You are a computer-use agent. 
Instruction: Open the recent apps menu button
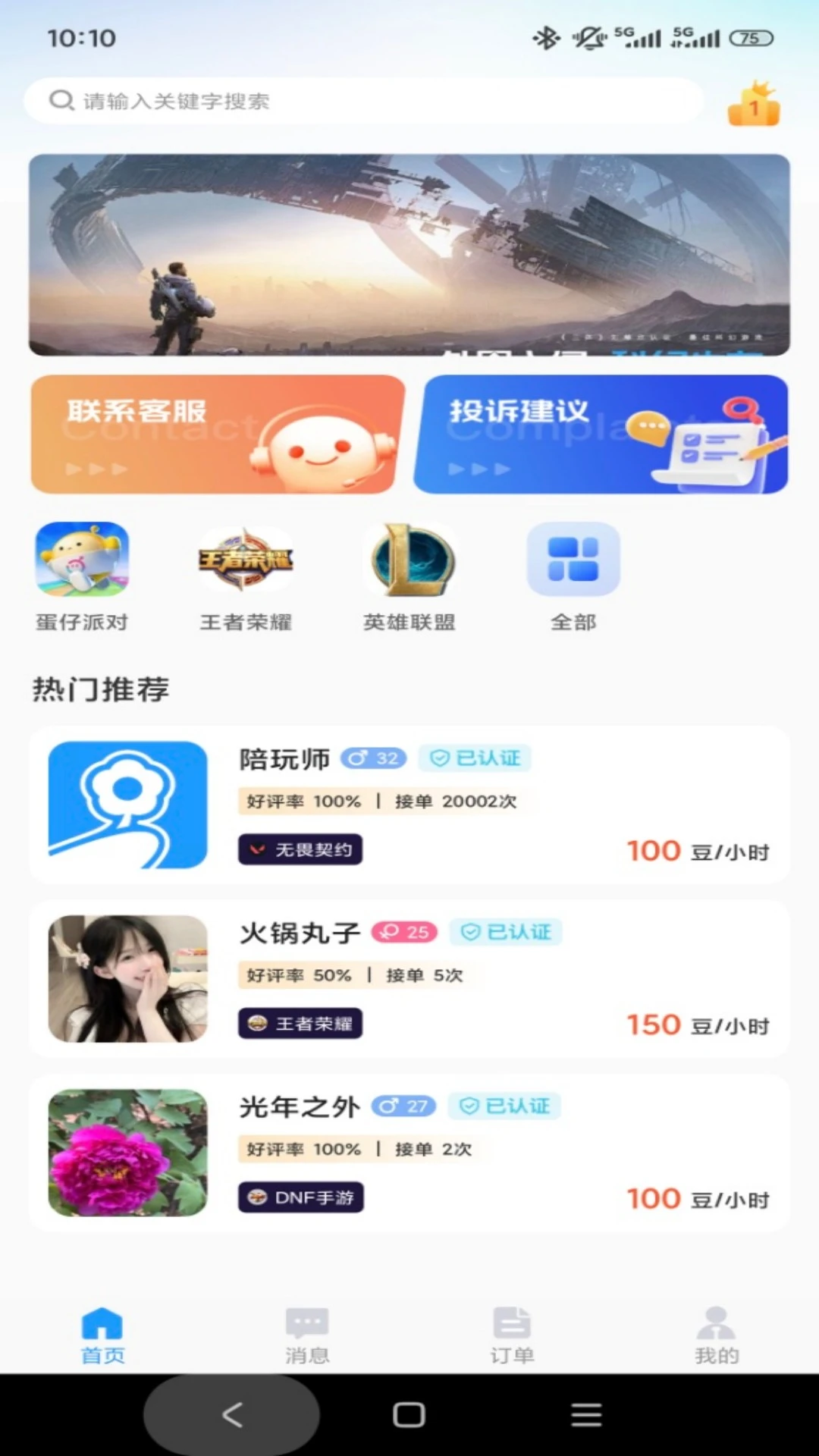(x=586, y=1415)
